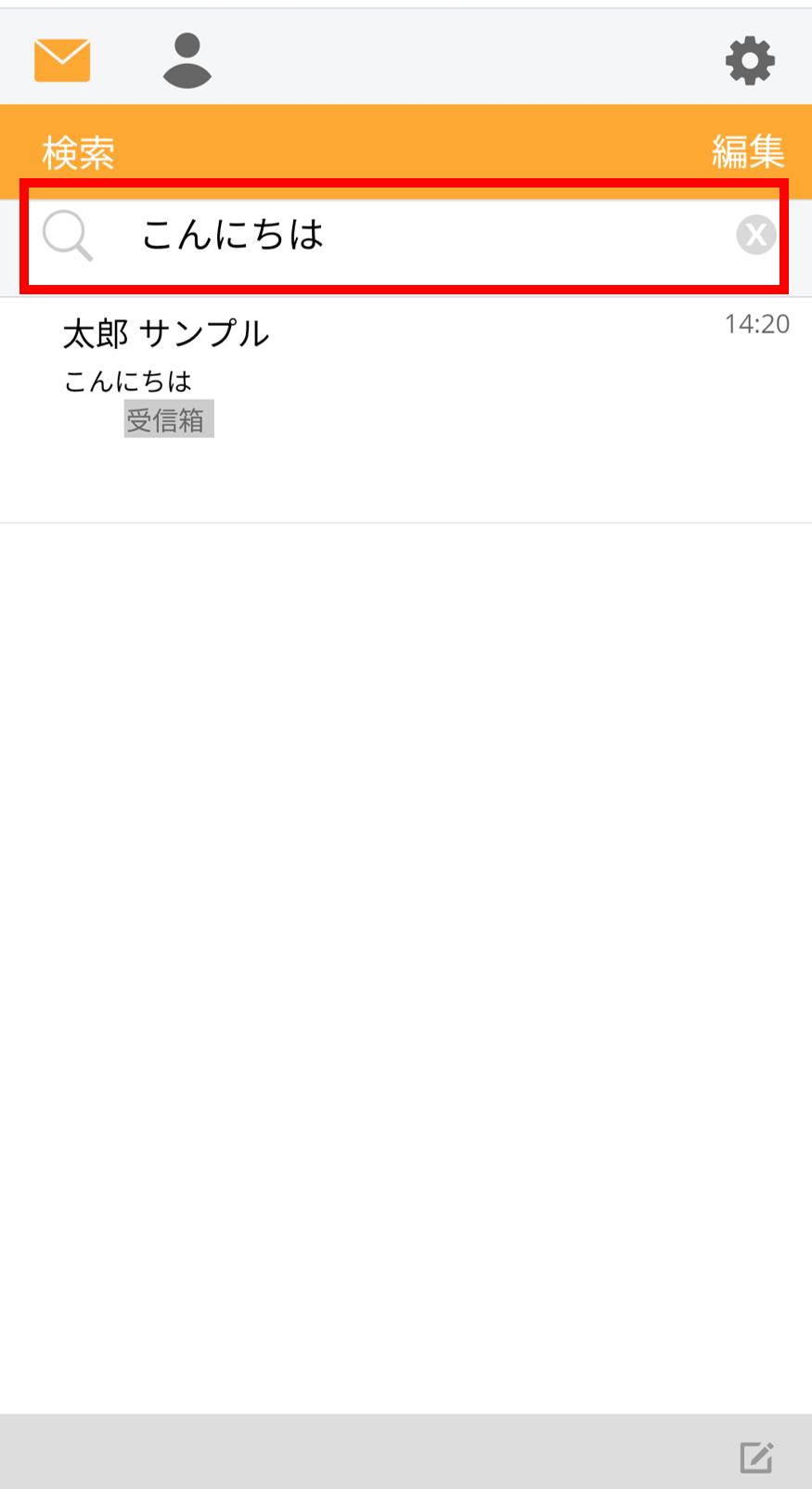812x1489 pixels.
Task: Open the mail envelope tab
Action: 62,60
